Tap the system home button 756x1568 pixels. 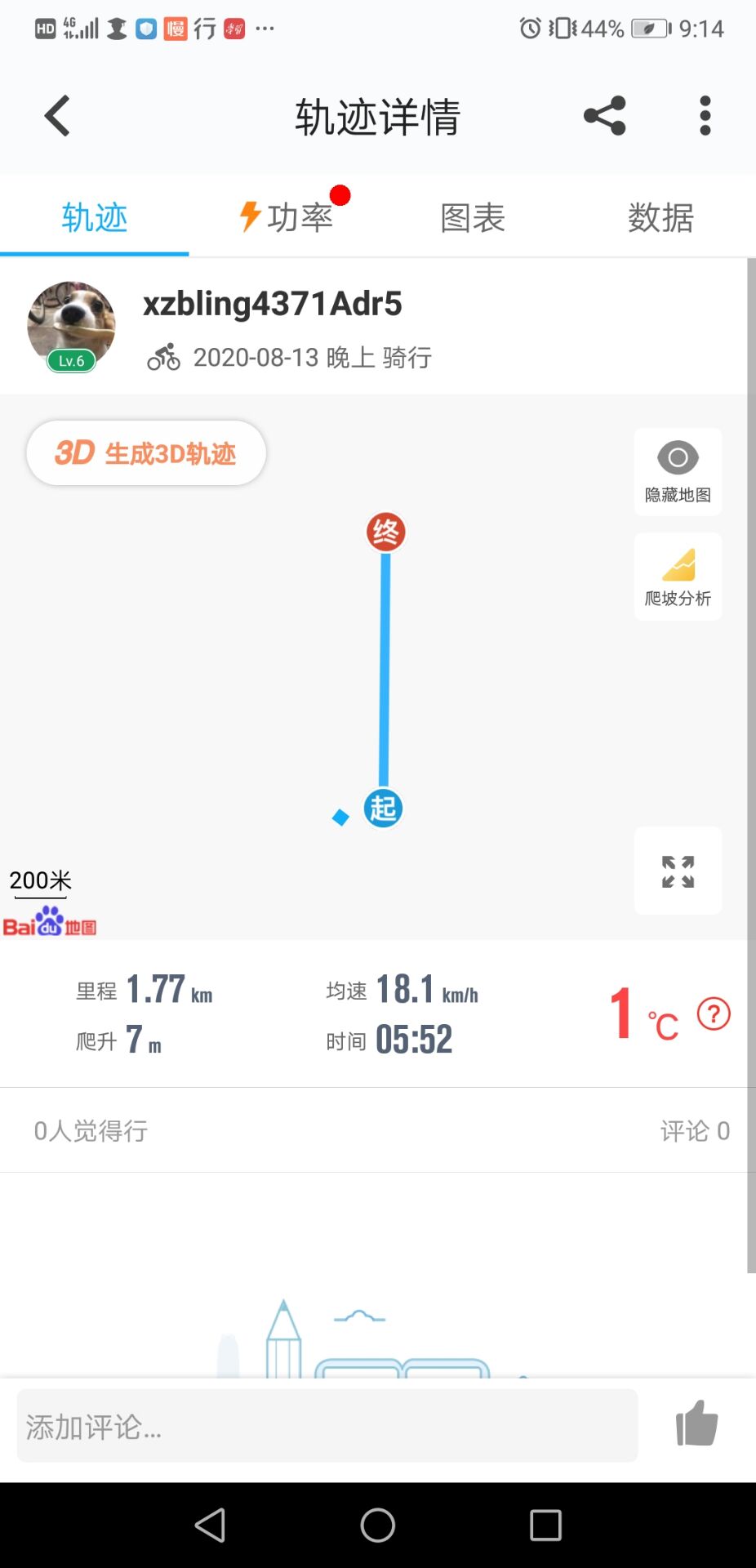click(x=377, y=1525)
